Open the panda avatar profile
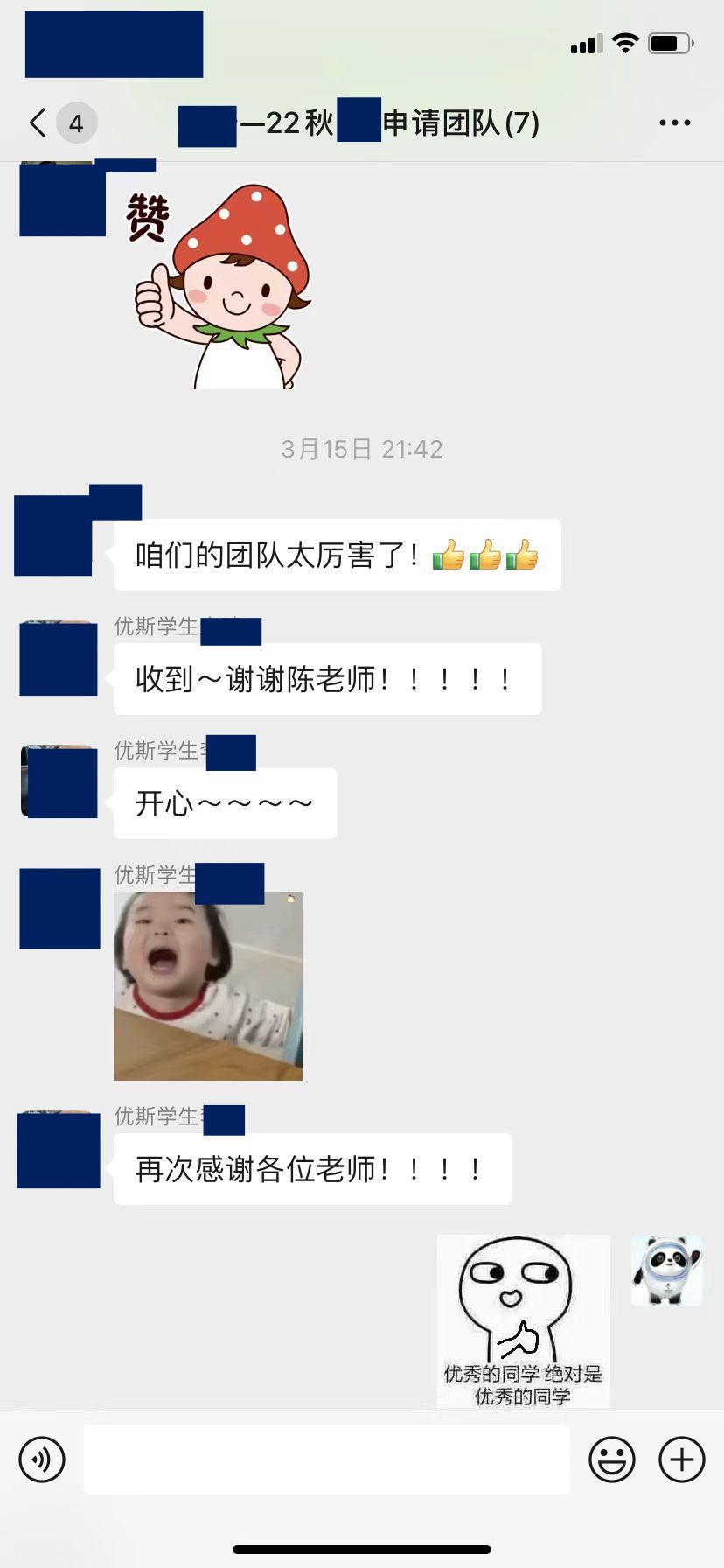 point(666,1270)
